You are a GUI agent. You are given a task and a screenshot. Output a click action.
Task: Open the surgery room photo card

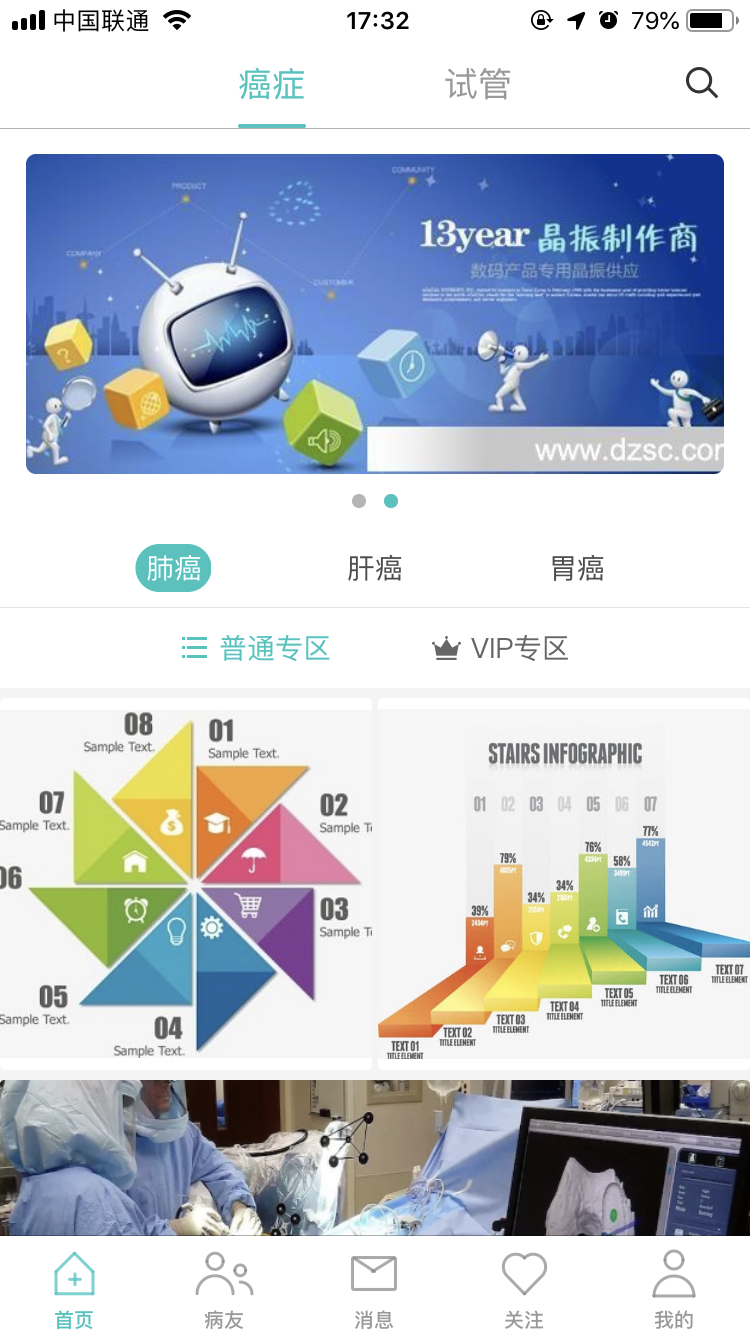[x=374, y=1158]
